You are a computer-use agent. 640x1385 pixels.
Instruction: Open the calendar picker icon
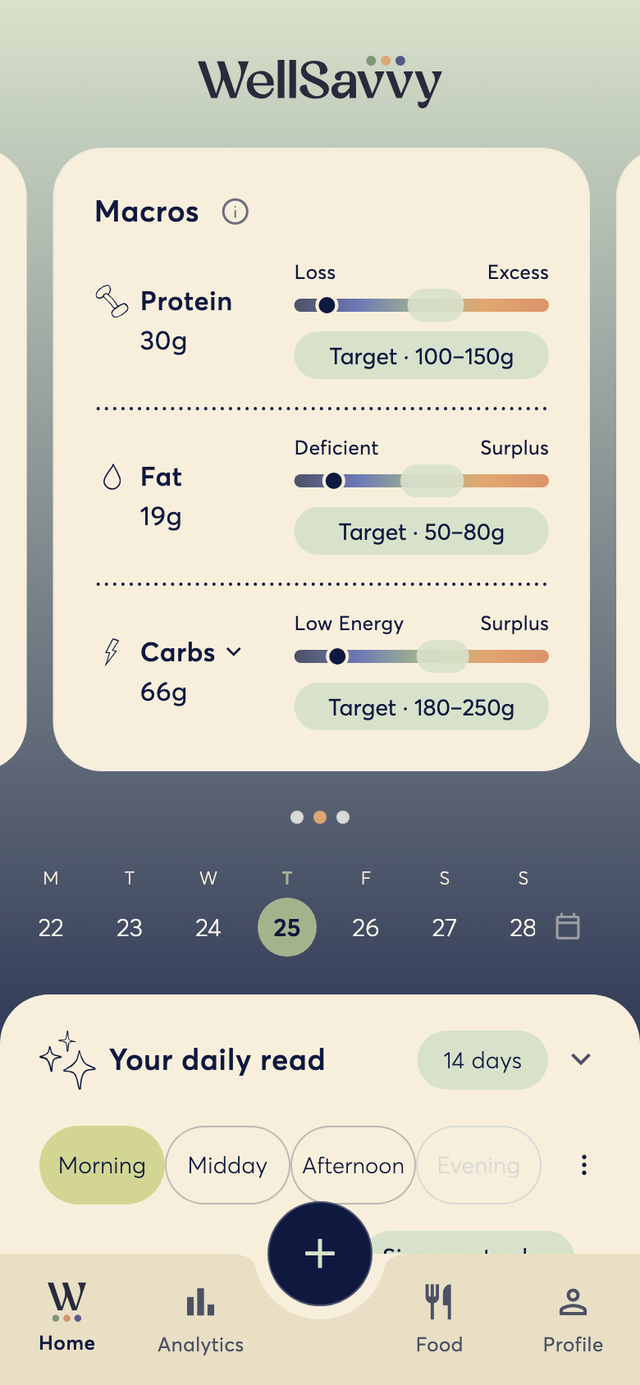pyautogui.click(x=568, y=926)
